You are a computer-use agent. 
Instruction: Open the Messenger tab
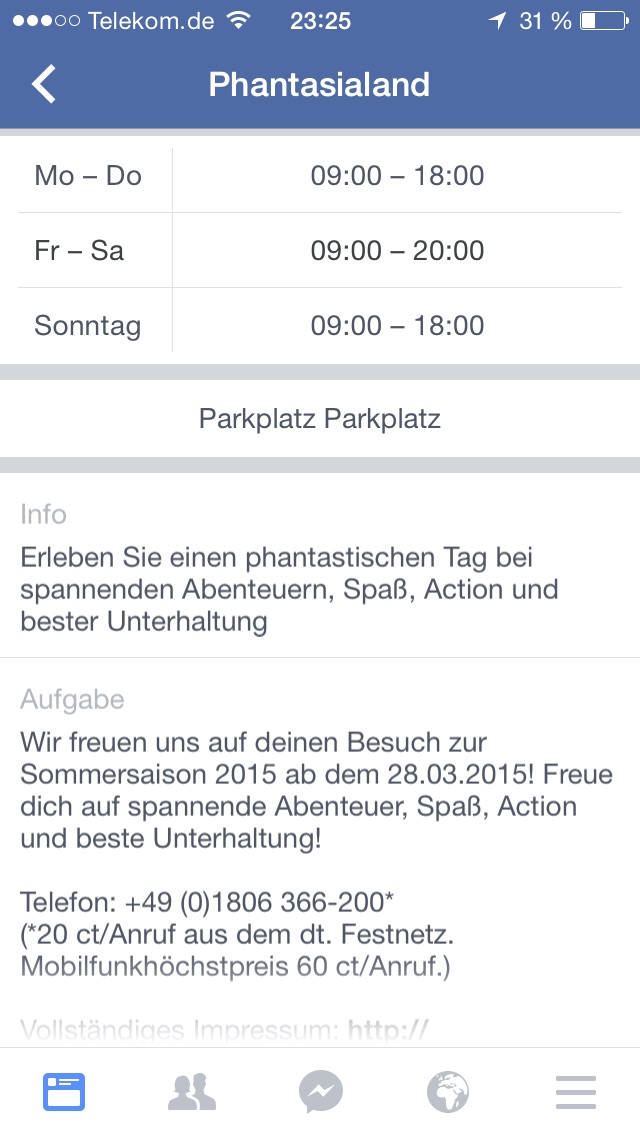pos(320,1092)
